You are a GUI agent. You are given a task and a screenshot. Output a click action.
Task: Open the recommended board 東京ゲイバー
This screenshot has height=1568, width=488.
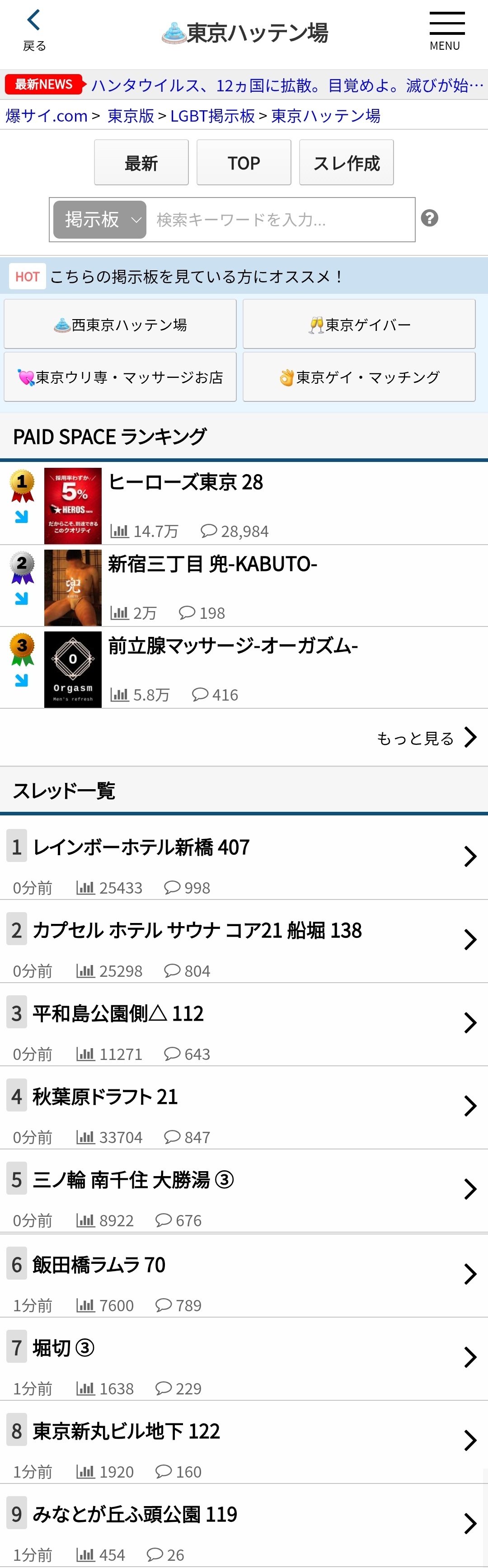pyautogui.click(x=359, y=325)
